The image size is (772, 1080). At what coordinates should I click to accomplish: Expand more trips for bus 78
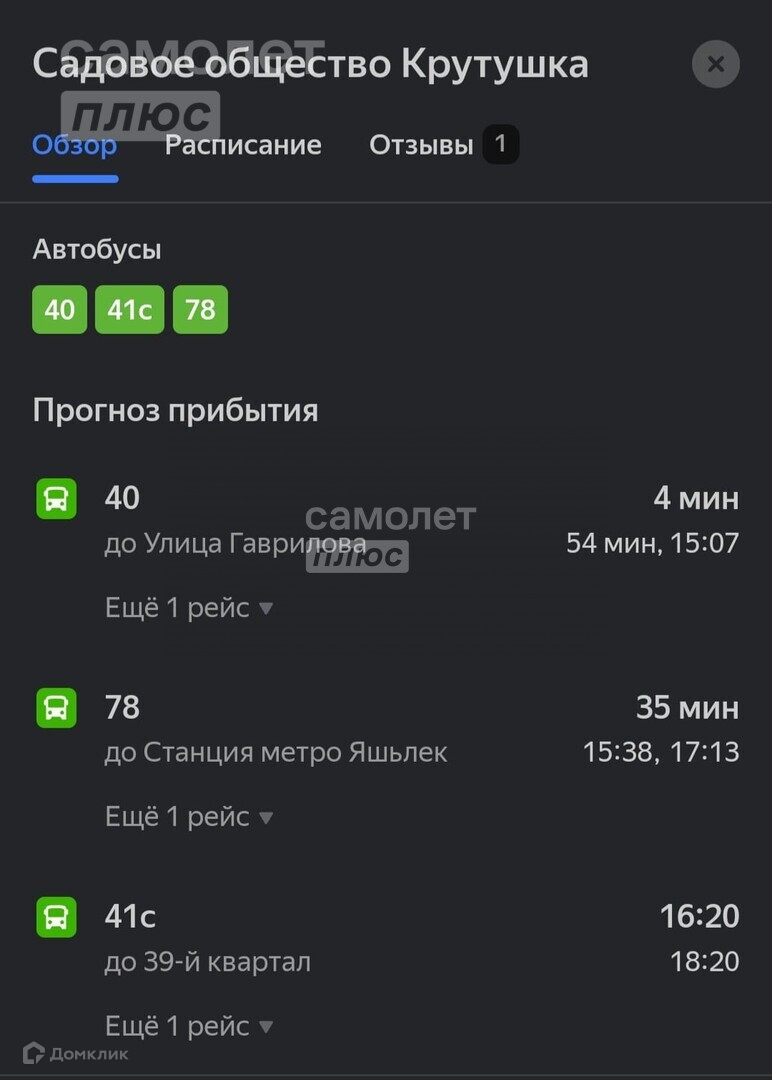coord(189,817)
